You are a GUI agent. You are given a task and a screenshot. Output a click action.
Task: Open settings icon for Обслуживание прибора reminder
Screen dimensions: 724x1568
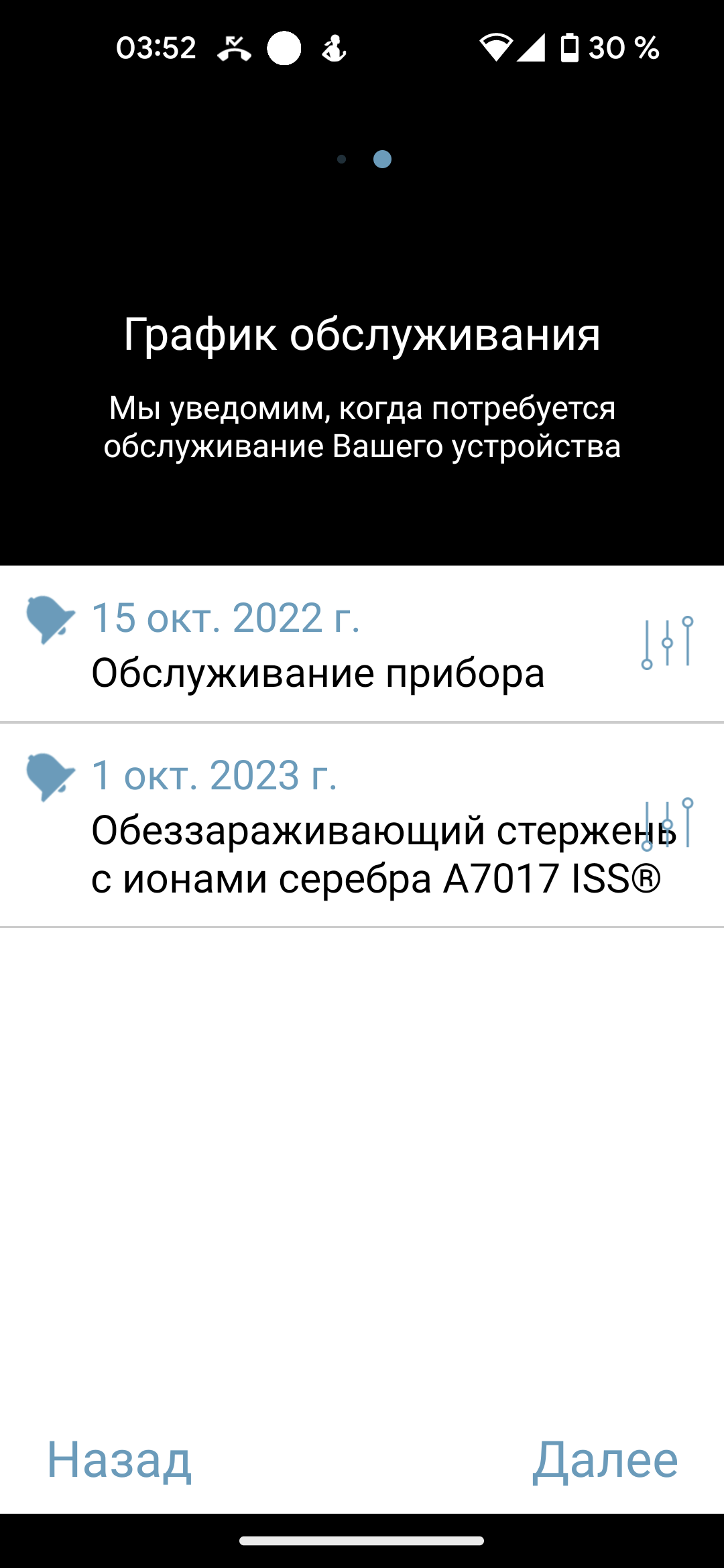pyautogui.click(x=667, y=643)
